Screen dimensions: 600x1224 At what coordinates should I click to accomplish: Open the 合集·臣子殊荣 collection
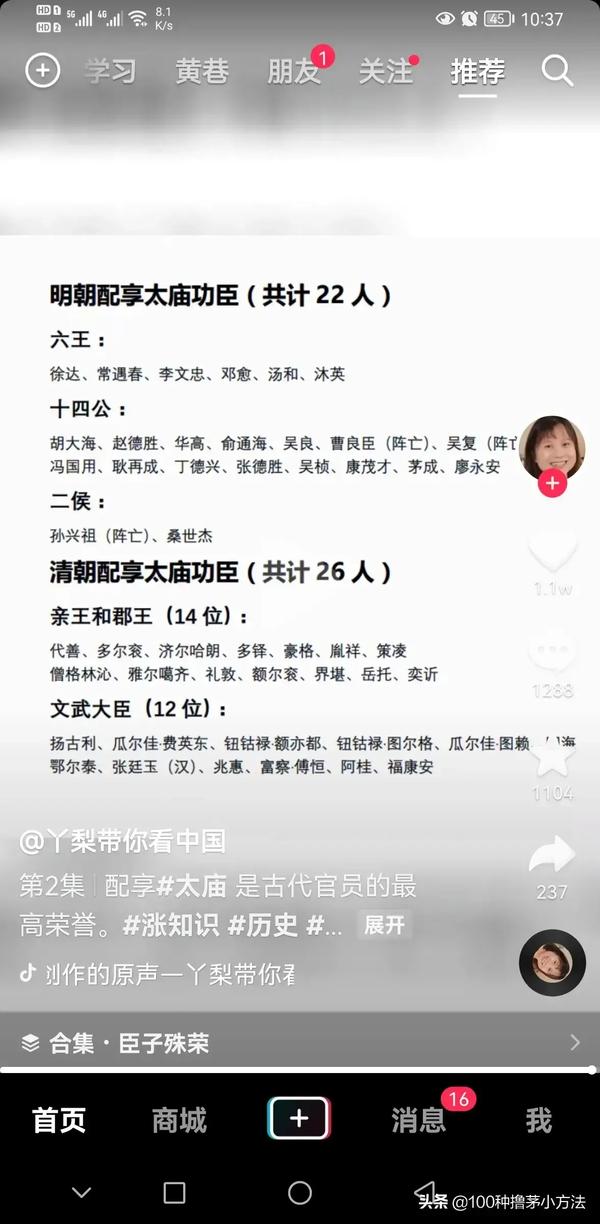coord(299,1043)
